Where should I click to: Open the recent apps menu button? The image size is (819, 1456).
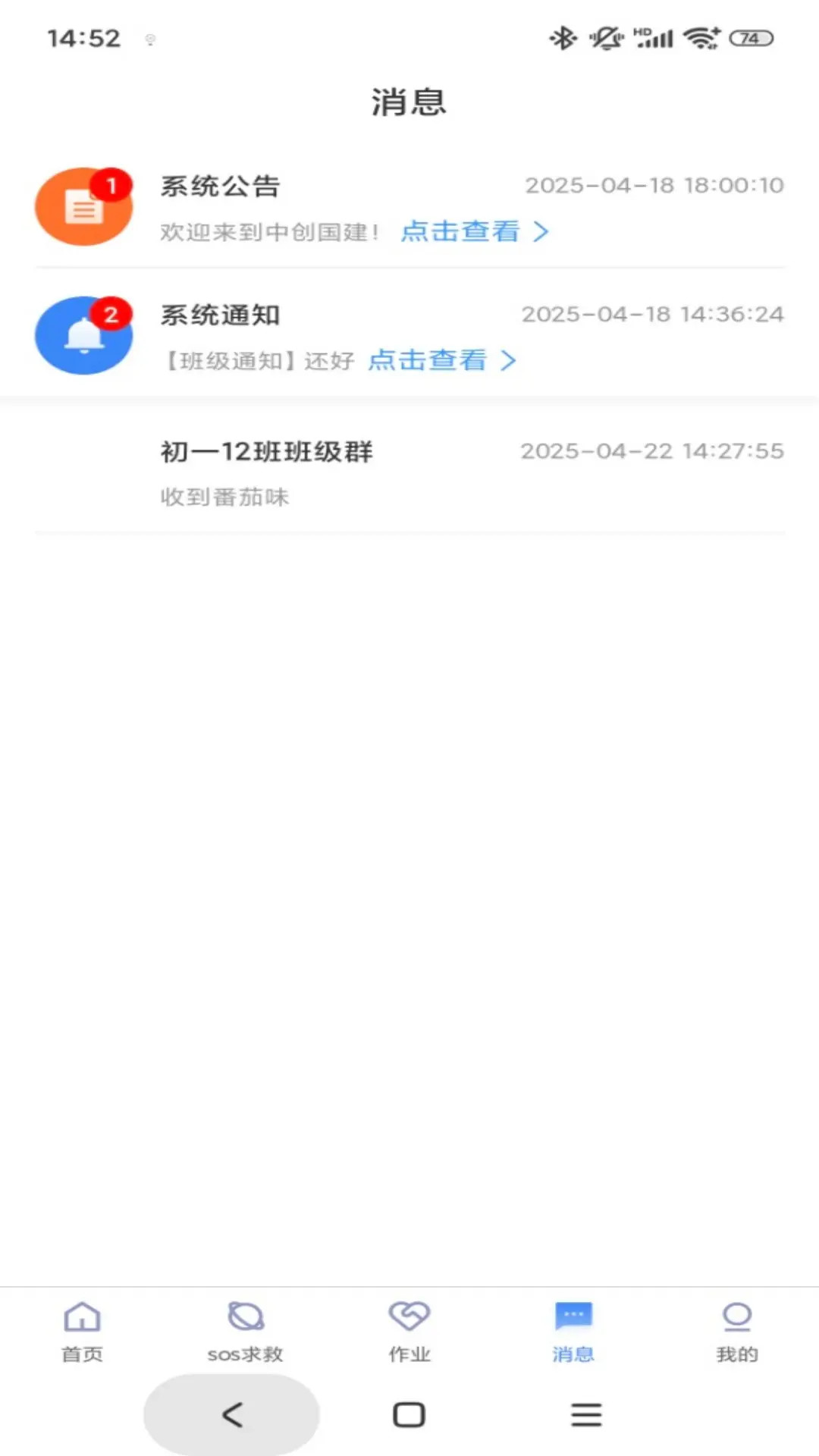click(586, 1414)
